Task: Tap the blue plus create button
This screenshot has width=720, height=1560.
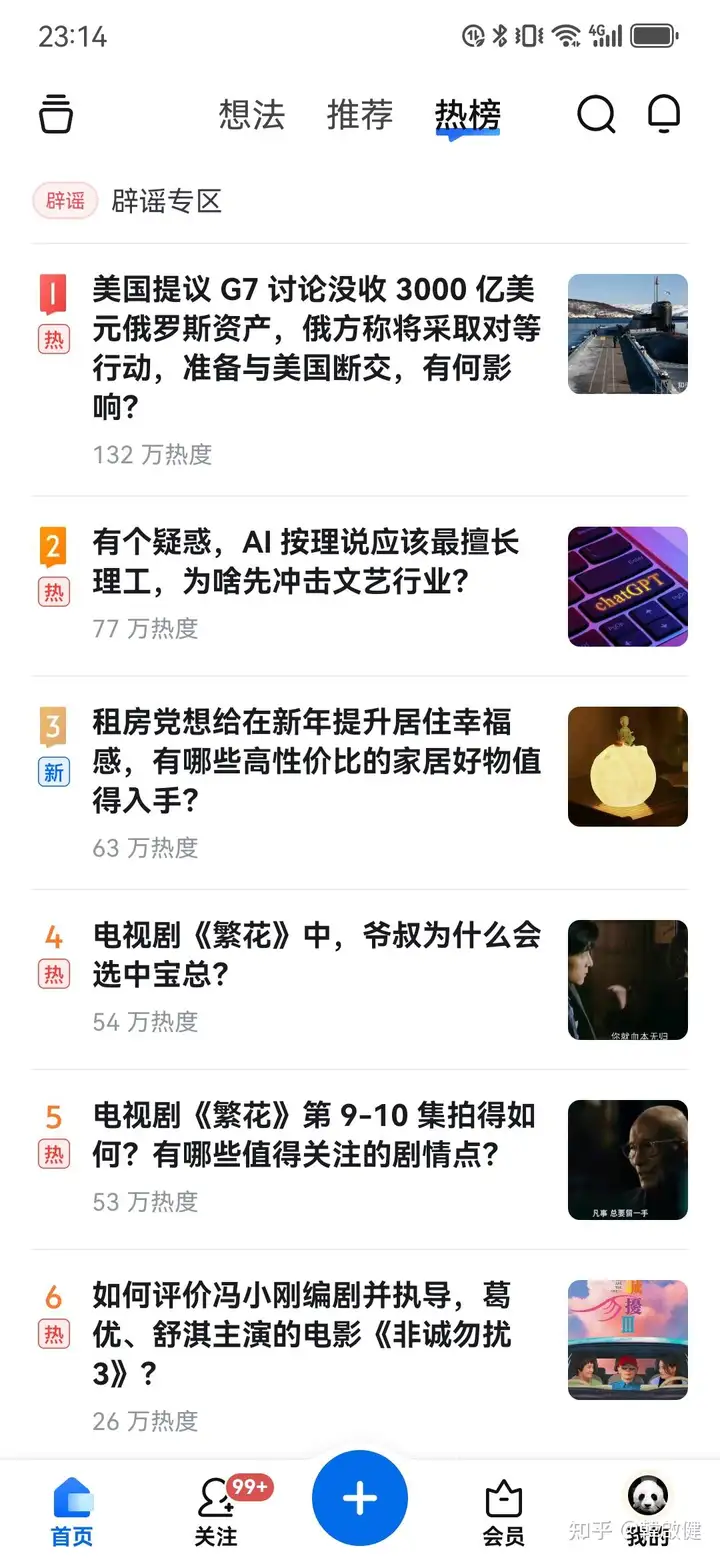Action: [360, 1498]
